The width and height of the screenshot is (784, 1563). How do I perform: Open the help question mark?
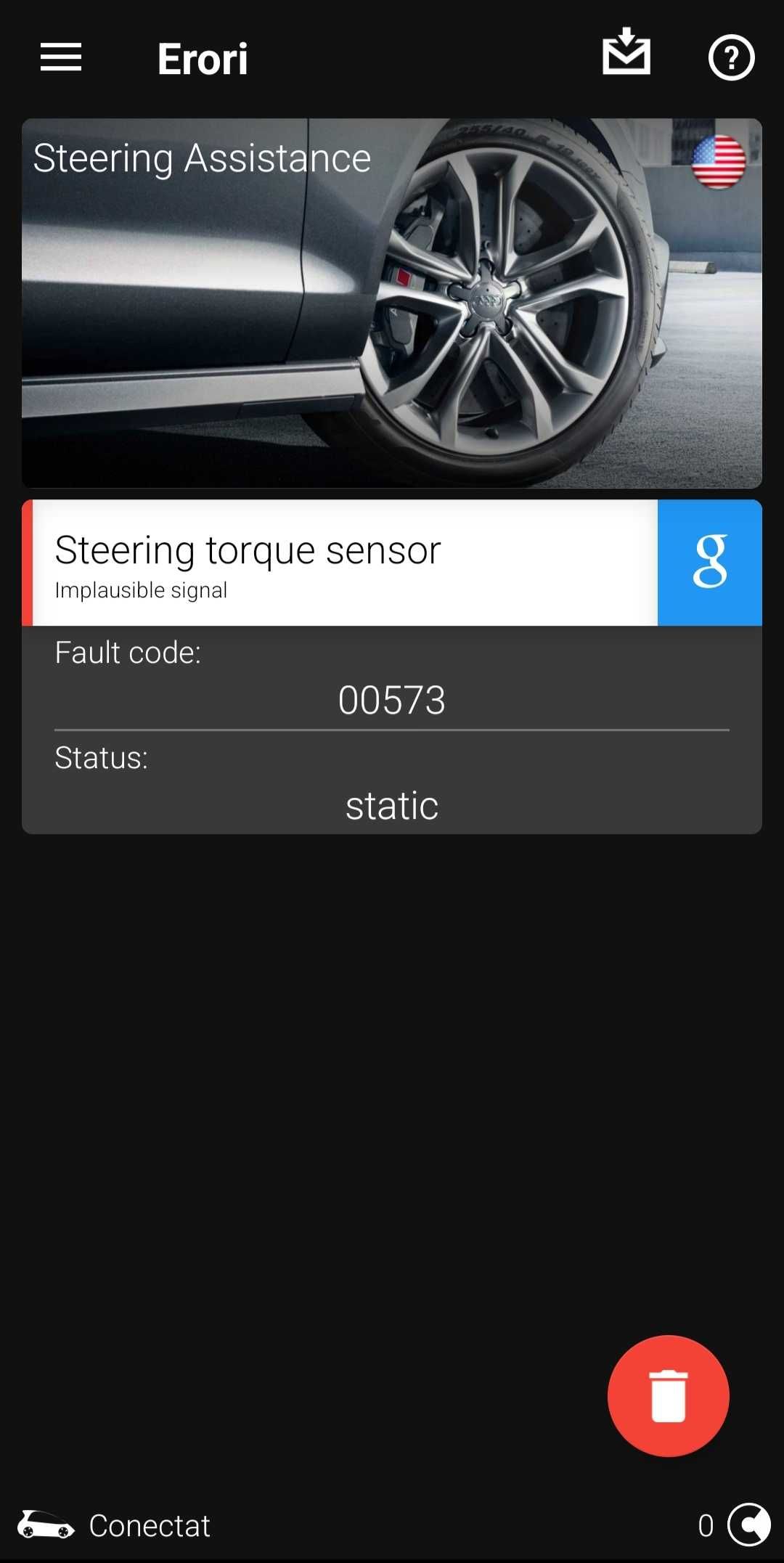731,57
